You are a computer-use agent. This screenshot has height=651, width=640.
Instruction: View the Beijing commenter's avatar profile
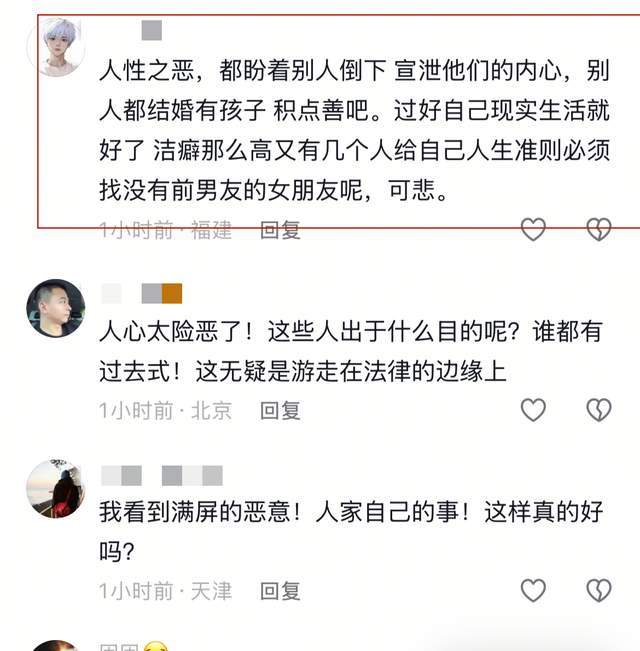55,308
